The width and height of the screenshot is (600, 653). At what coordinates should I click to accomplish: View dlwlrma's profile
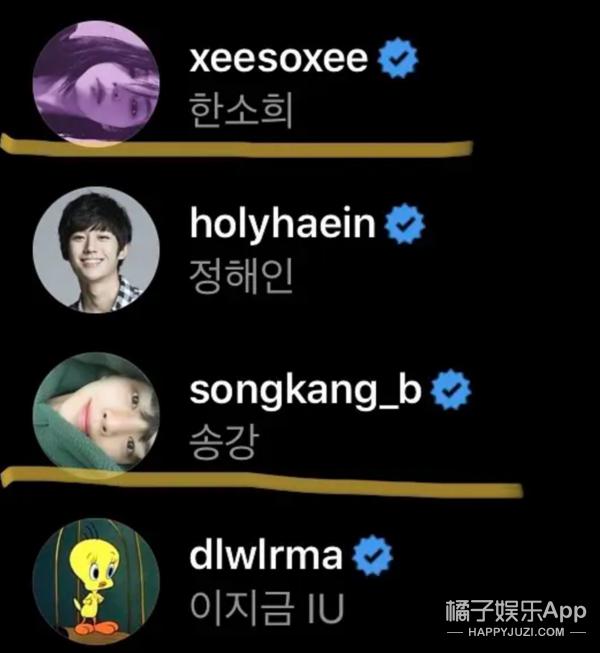coord(270,555)
